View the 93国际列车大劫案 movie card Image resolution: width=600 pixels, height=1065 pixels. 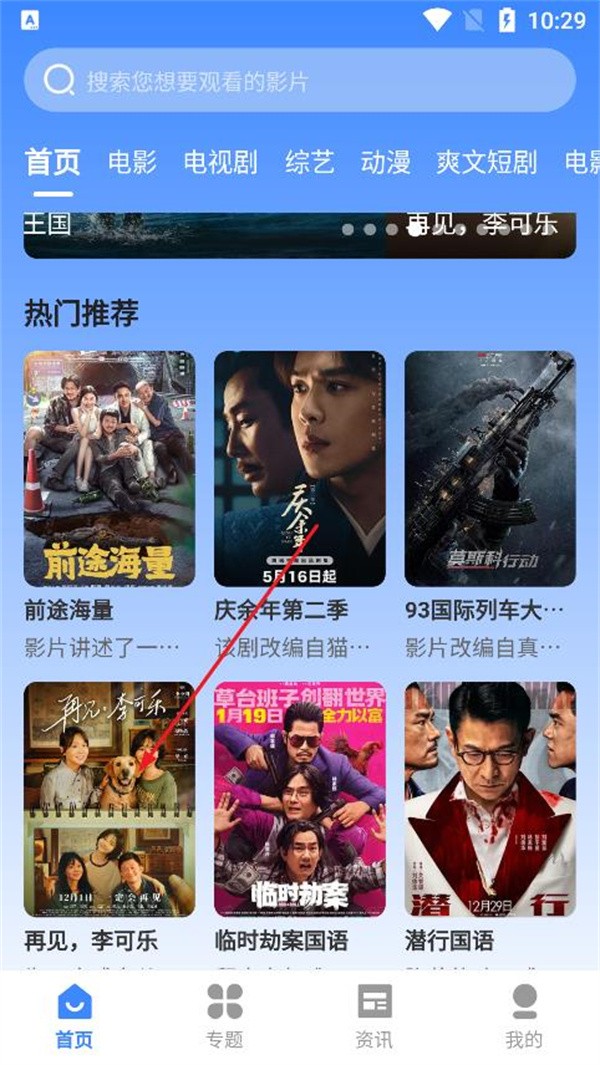[x=490, y=468]
